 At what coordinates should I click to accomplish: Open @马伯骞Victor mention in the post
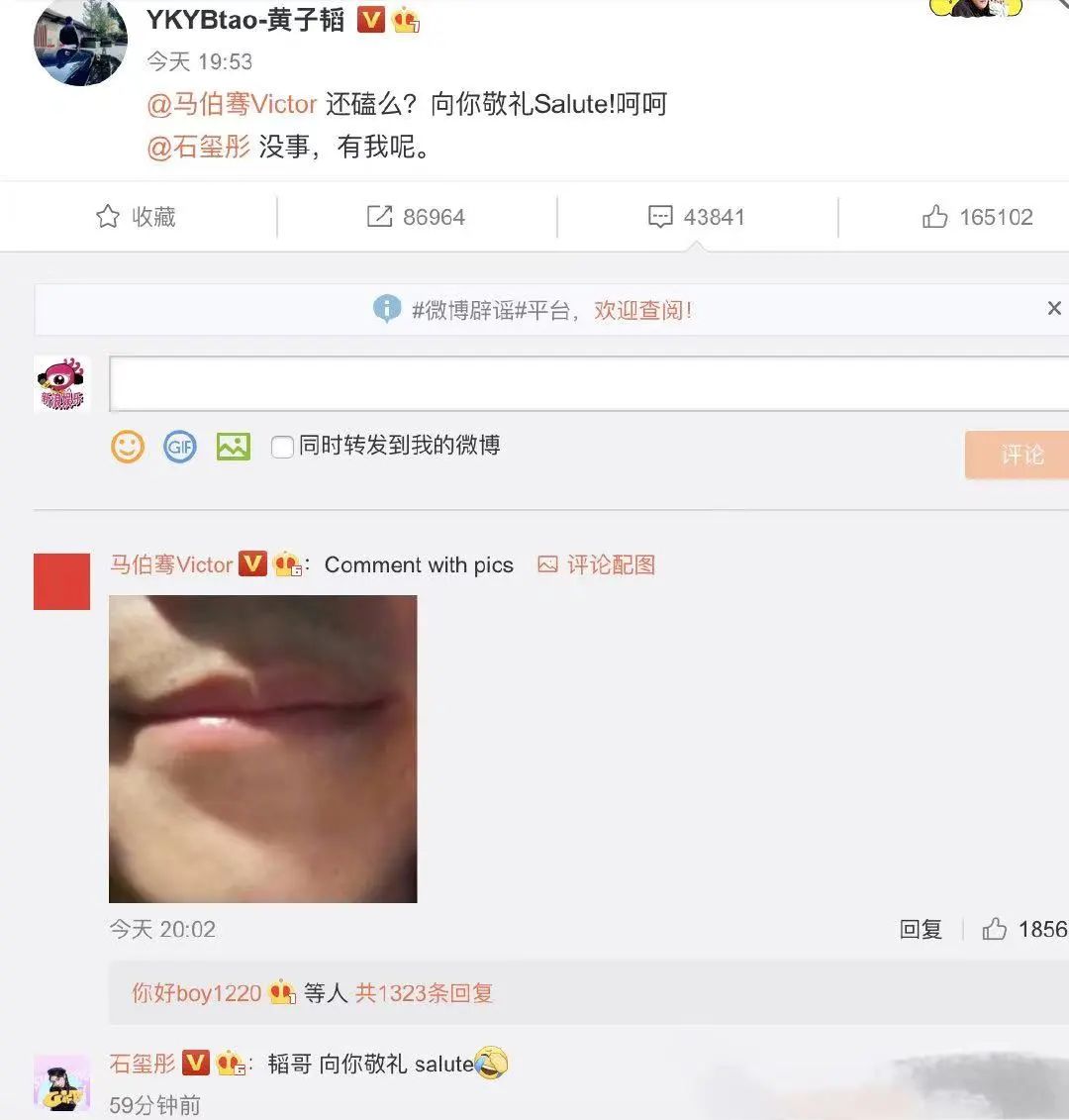(x=232, y=104)
